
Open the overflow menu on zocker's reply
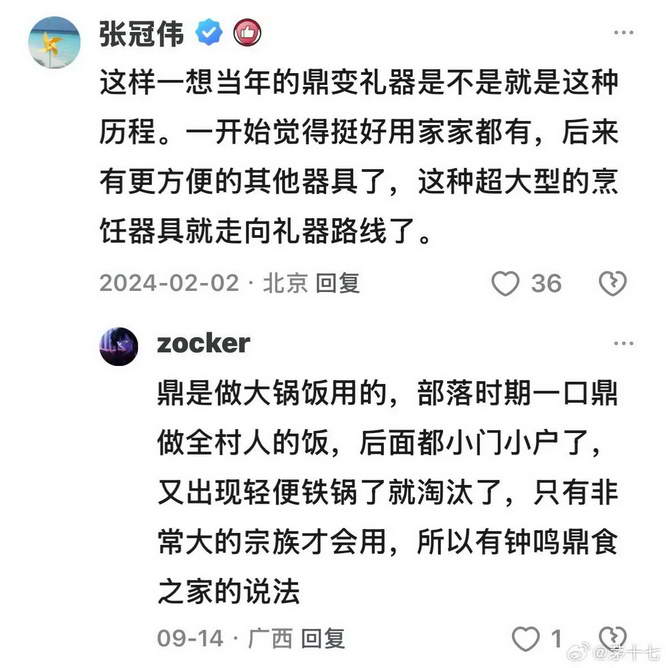pos(624,343)
